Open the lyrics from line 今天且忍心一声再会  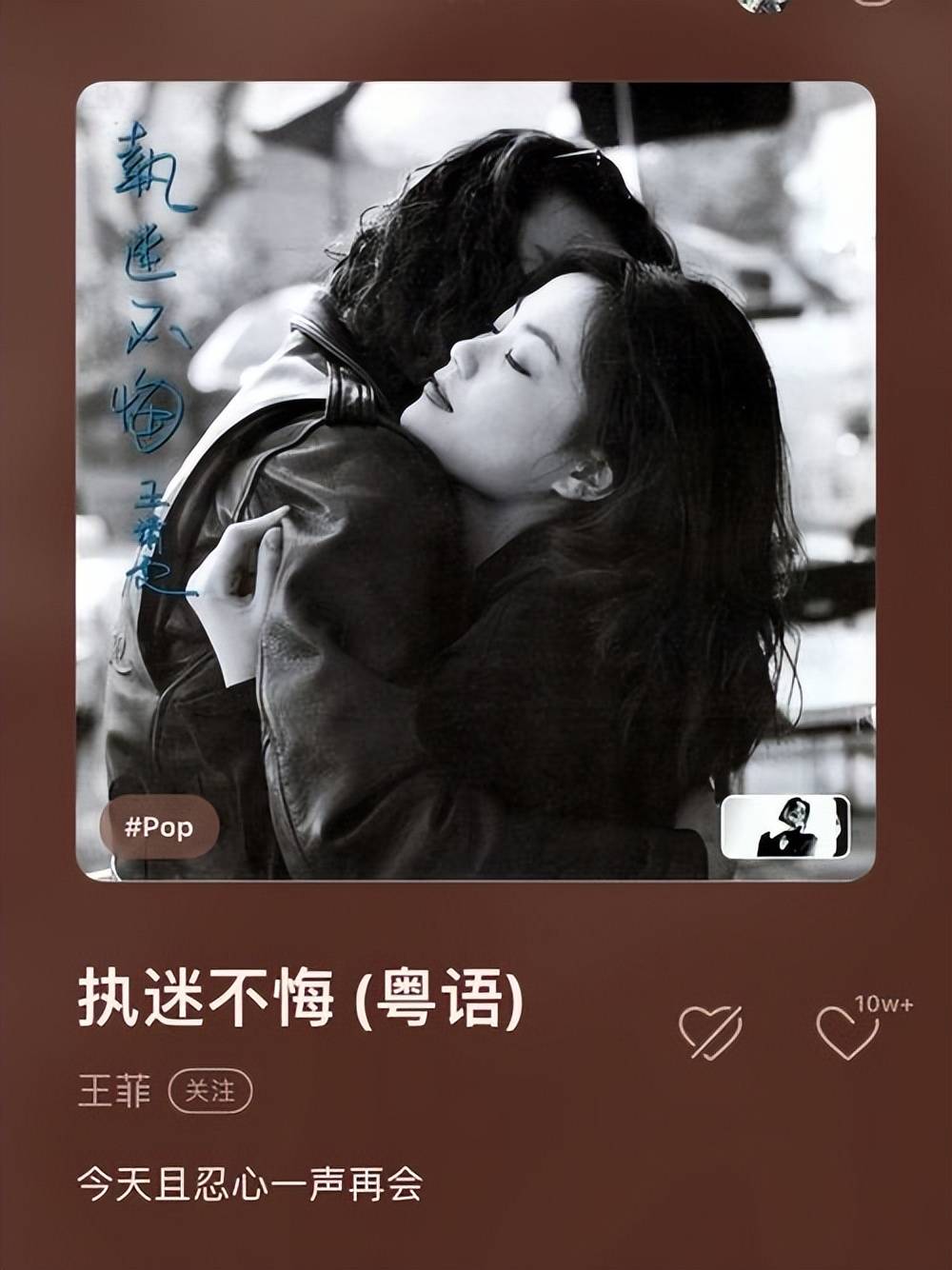[249, 1186]
